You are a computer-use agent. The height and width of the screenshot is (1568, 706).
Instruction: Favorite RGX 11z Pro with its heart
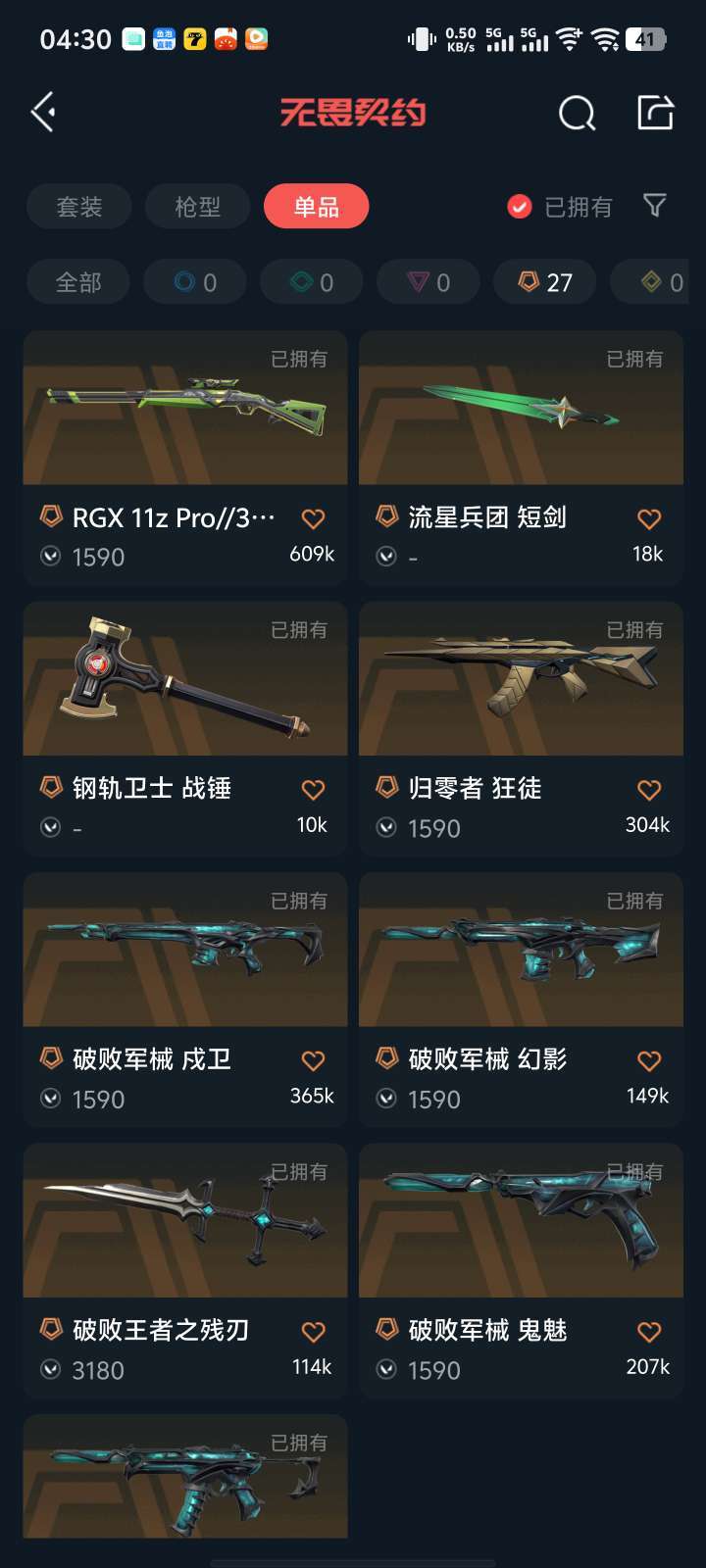(314, 518)
